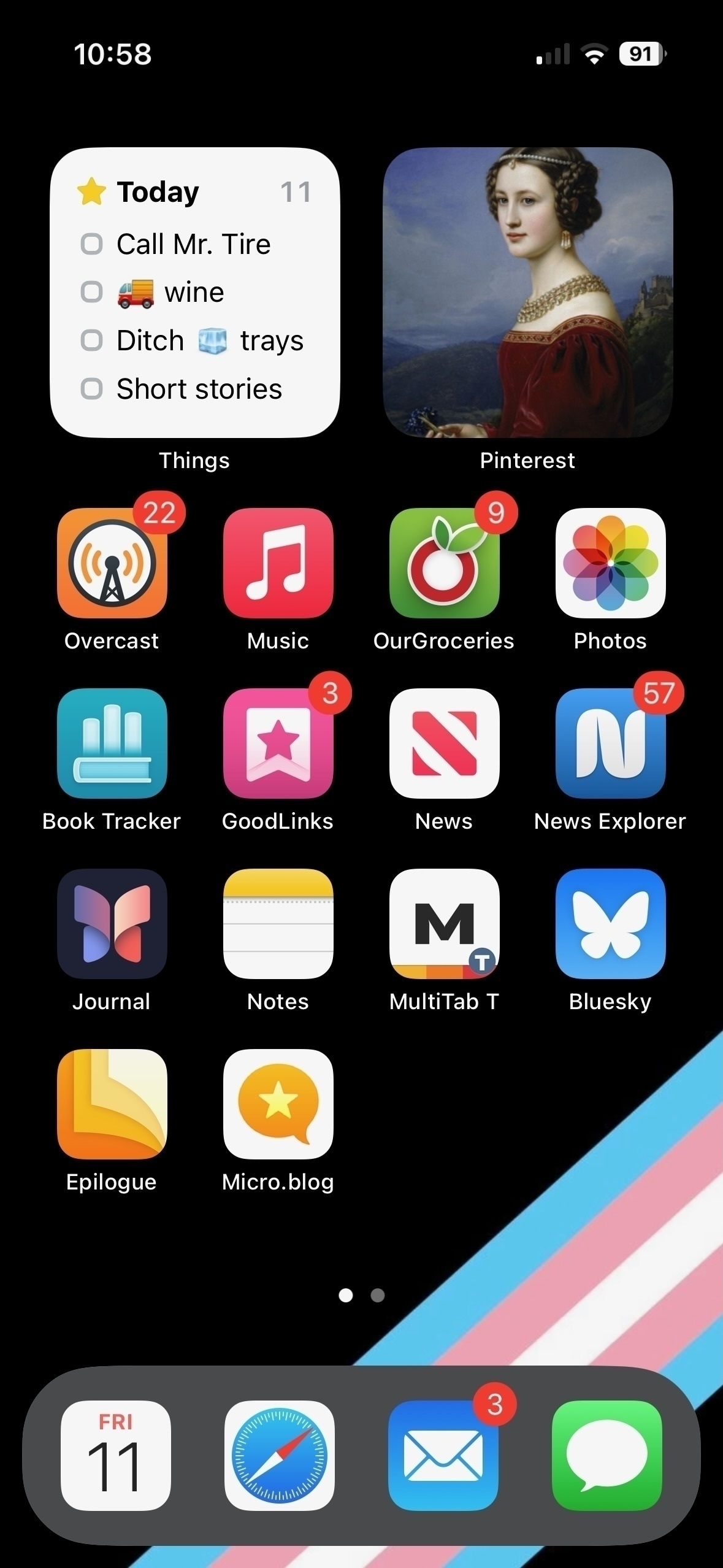723x1568 pixels.
Task: Open the Notes app
Action: [278, 923]
